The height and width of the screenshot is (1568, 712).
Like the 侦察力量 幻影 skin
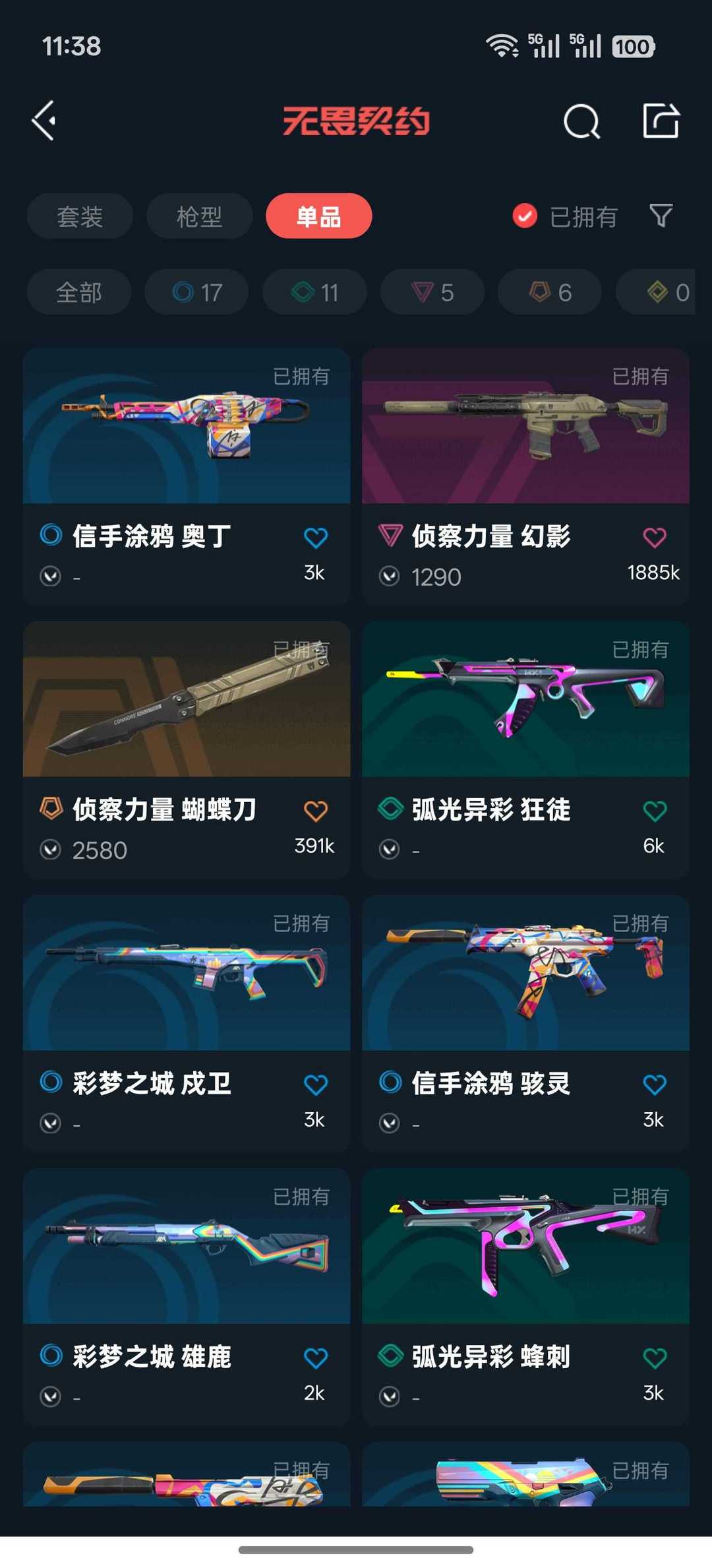click(654, 538)
